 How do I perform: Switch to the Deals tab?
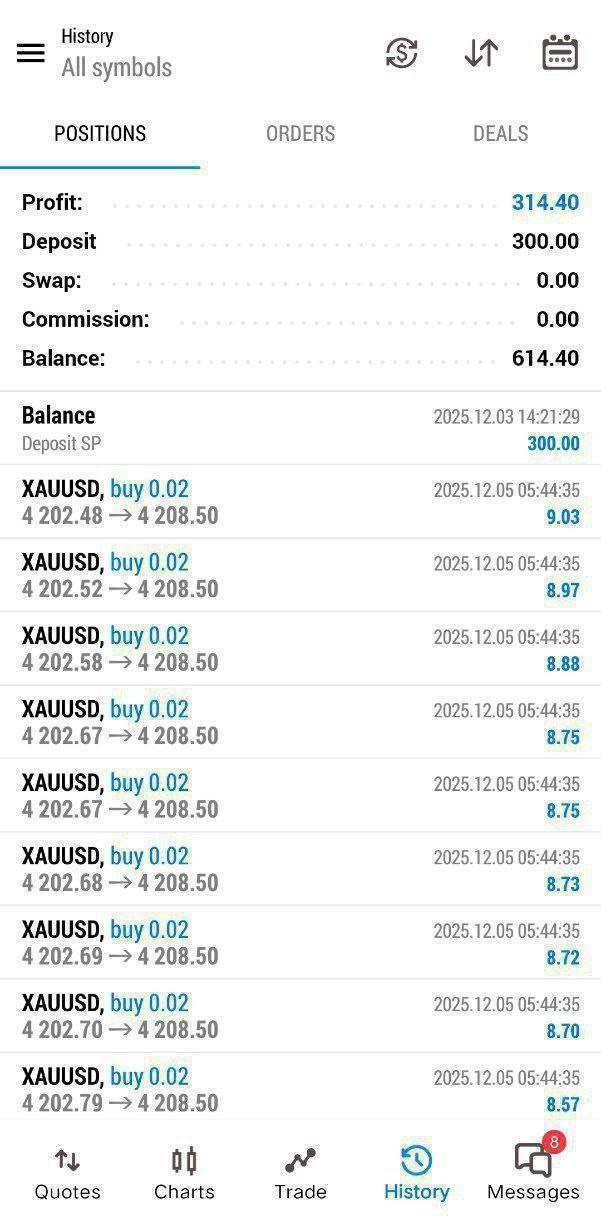[x=500, y=134]
